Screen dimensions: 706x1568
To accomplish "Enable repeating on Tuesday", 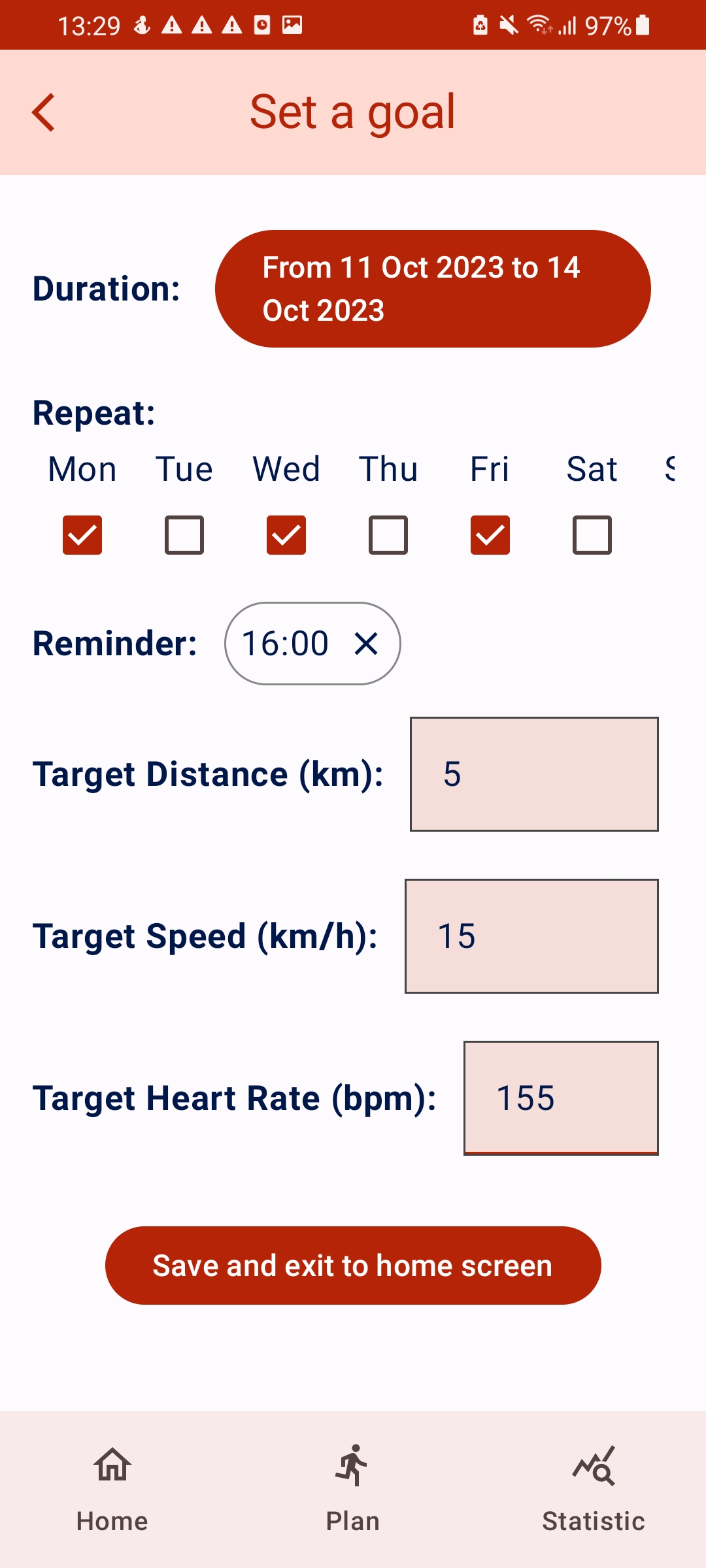I will 184,535.
